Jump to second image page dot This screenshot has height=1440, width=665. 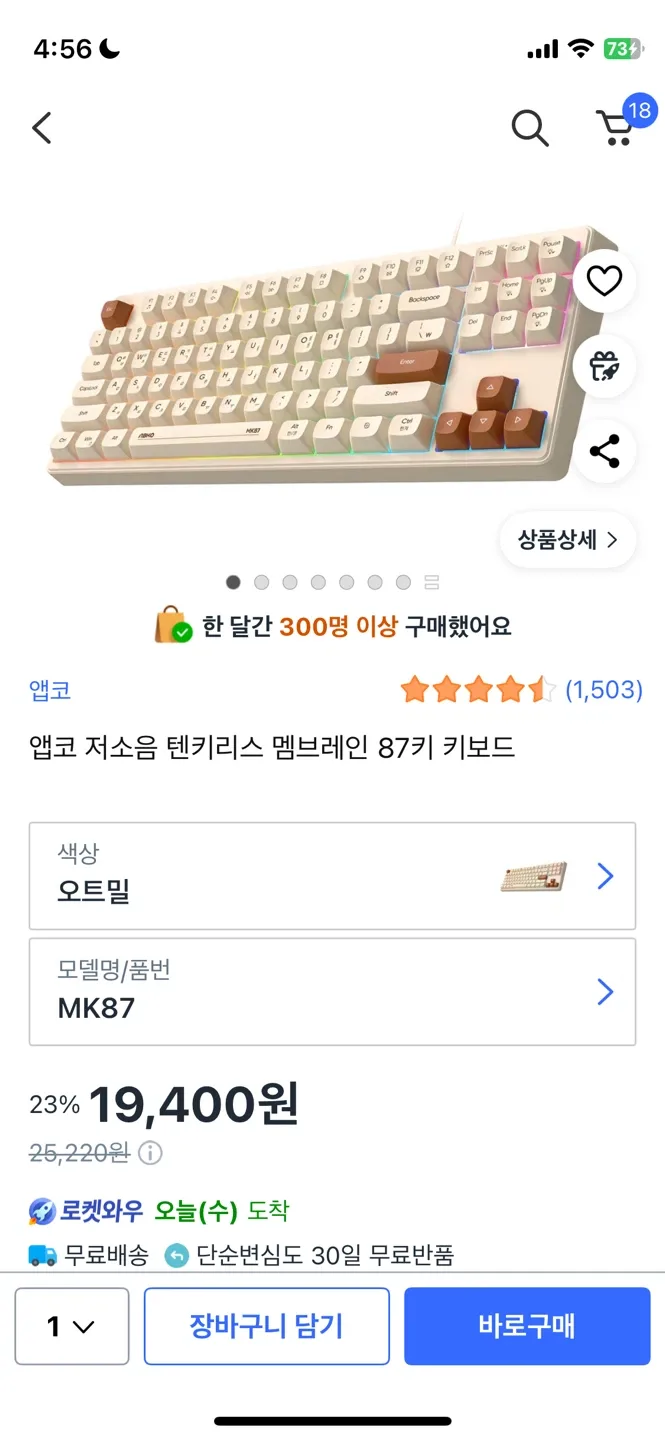[x=262, y=582]
